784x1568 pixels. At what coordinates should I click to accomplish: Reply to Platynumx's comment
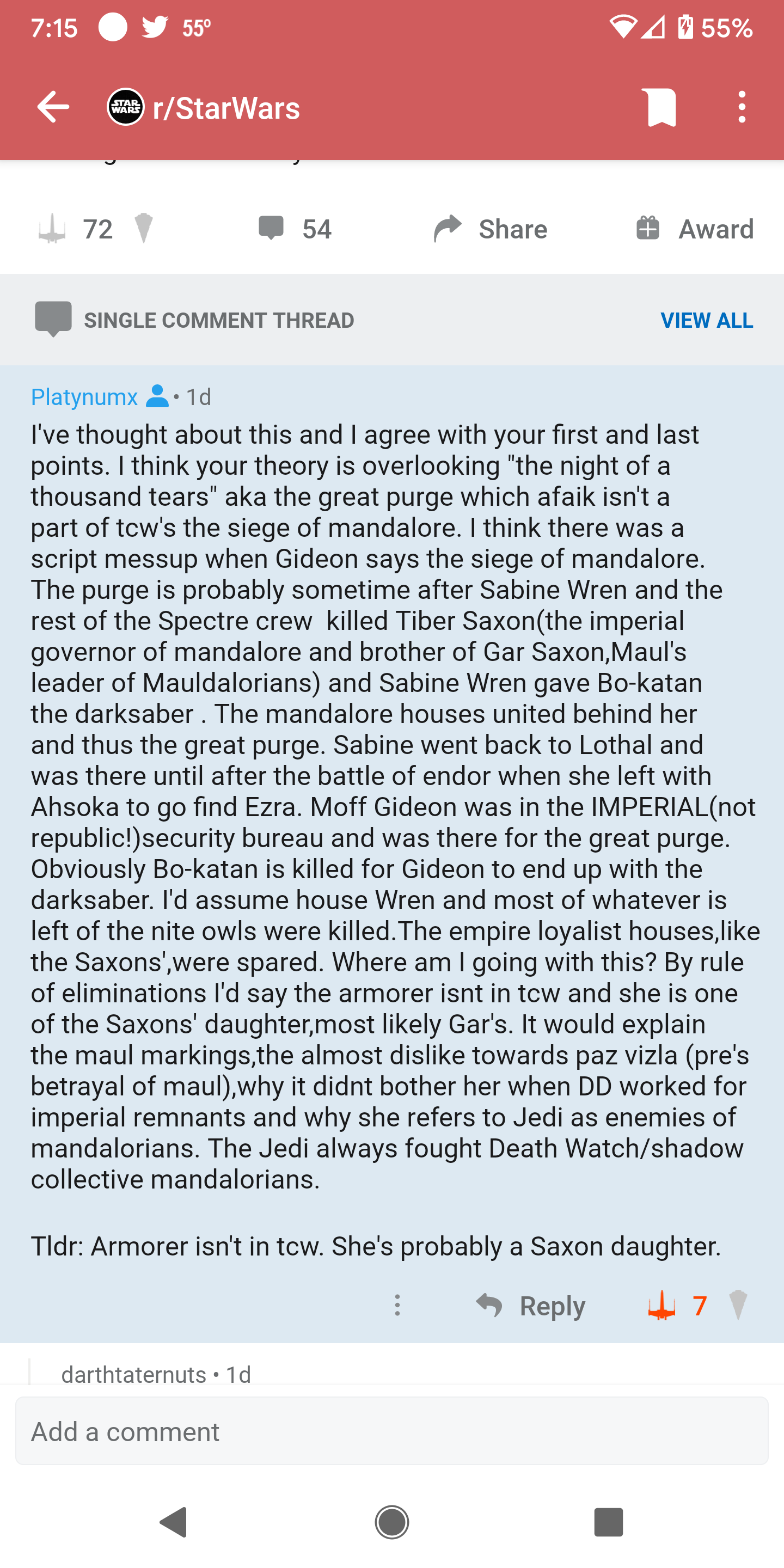(531, 1305)
